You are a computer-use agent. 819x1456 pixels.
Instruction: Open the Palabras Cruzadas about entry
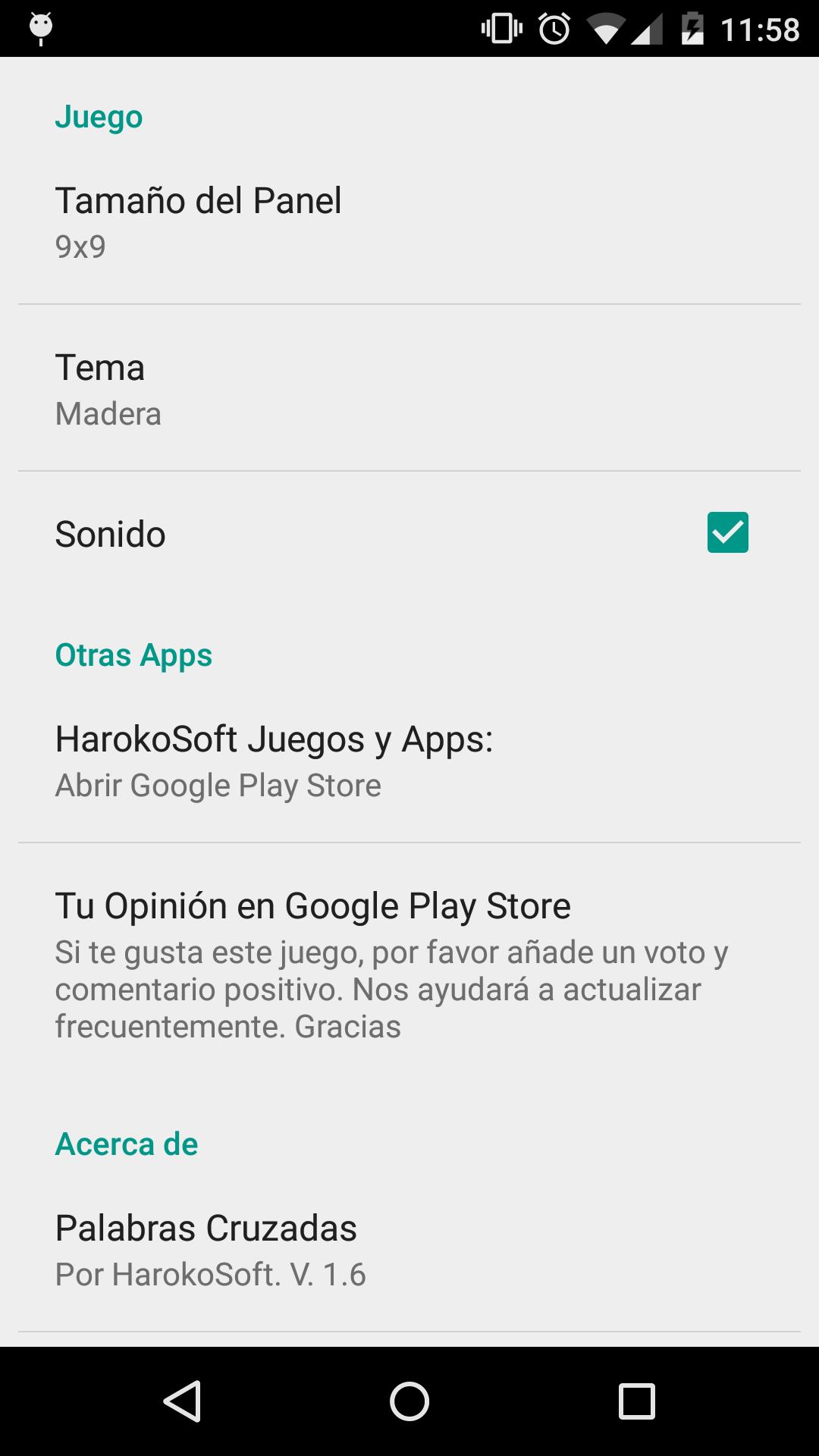coord(409,1249)
